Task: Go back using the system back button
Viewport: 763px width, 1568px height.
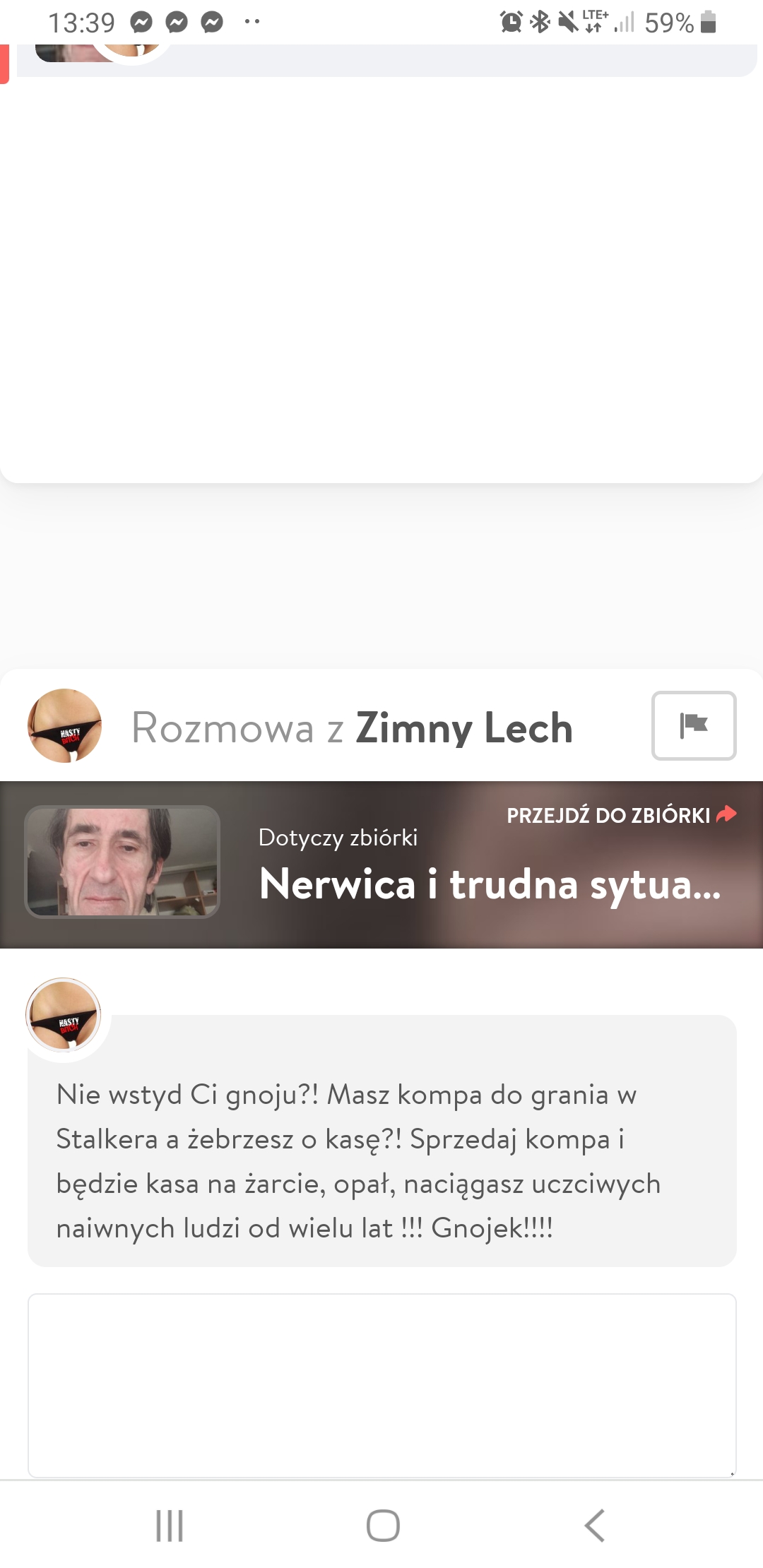Action: pyautogui.click(x=595, y=1526)
